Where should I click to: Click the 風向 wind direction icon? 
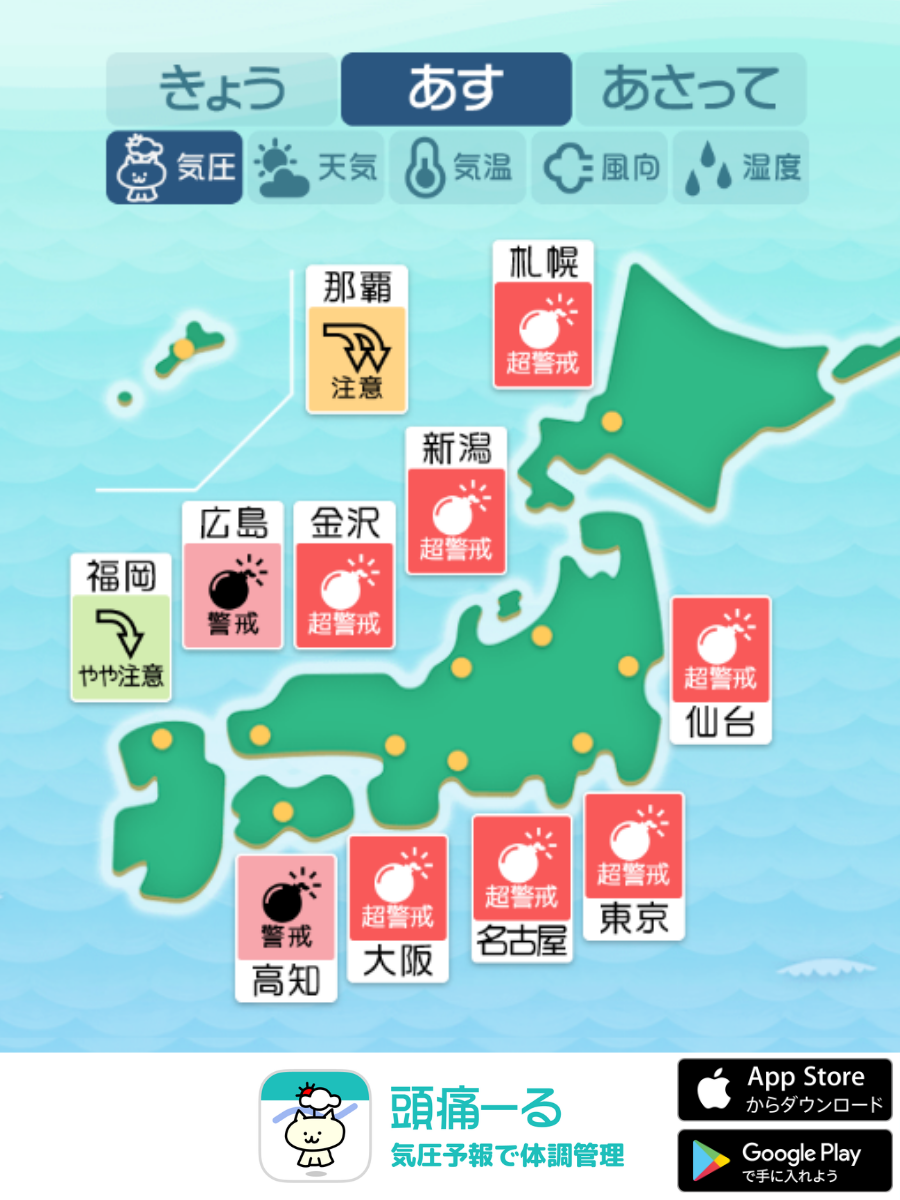pyautogui.click(x=598, y=166)
